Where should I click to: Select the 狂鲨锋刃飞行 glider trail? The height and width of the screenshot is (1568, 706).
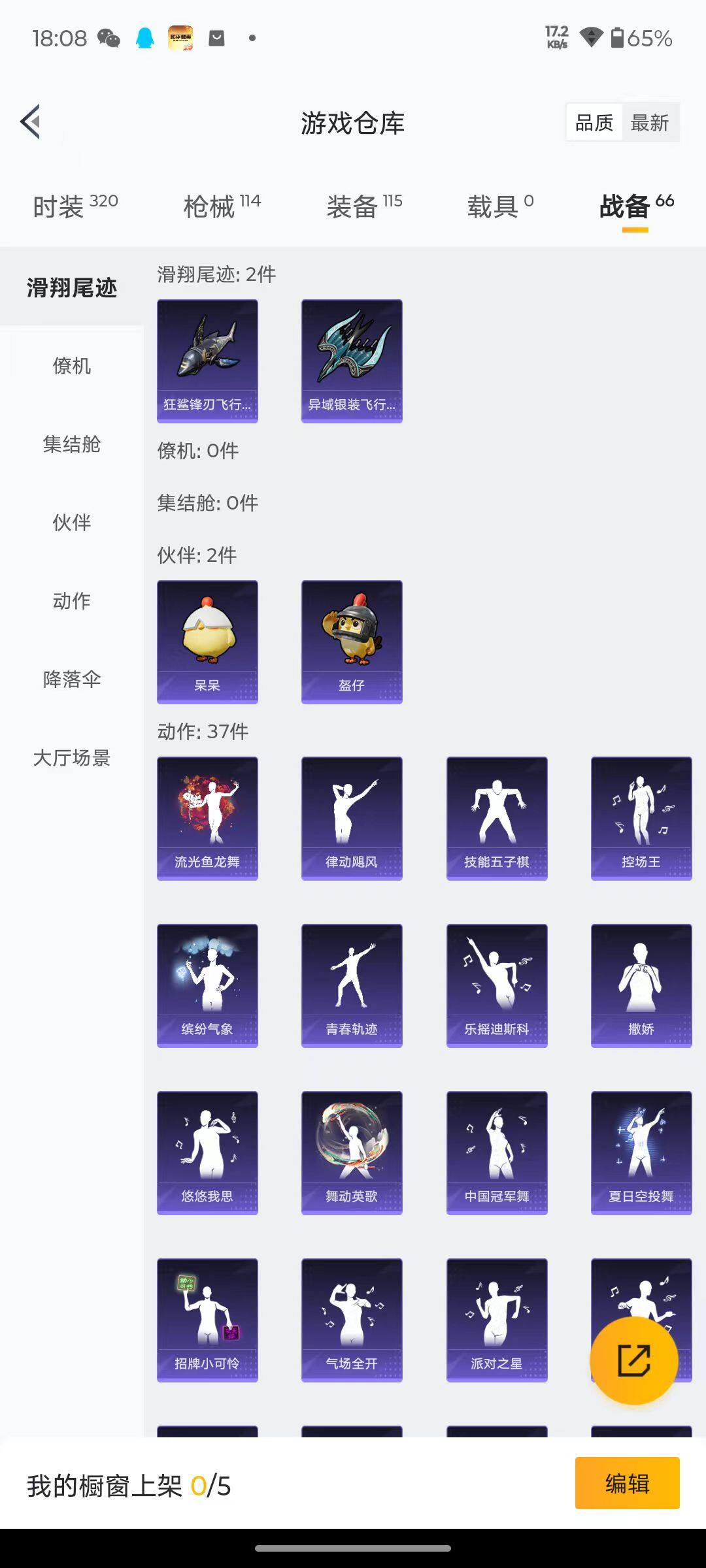tap(207, 359)
